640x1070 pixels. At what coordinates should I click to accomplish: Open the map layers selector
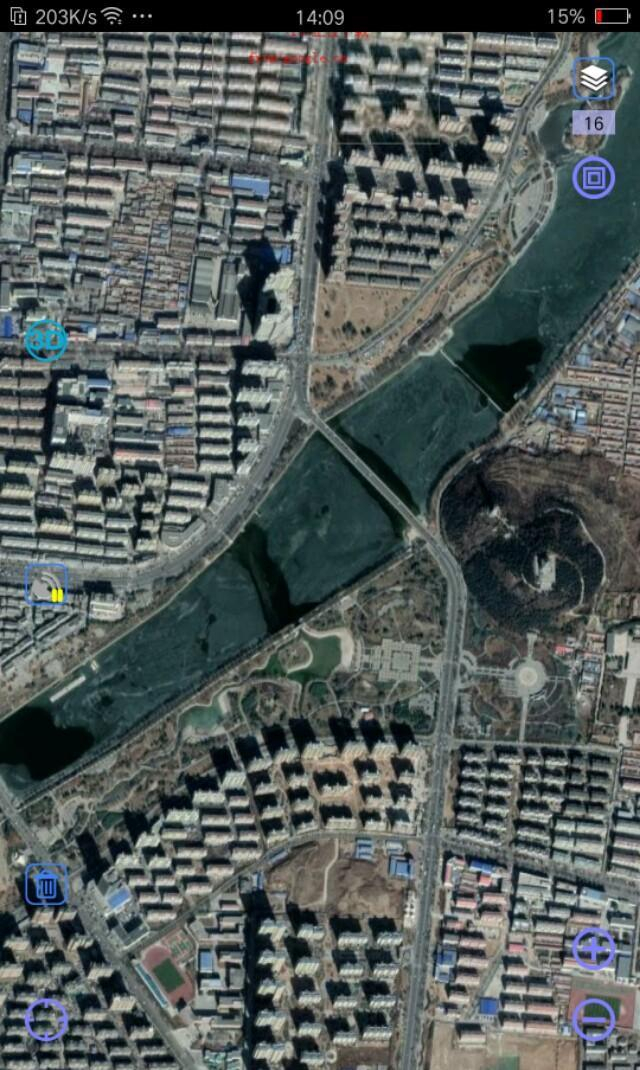point(593,79)
